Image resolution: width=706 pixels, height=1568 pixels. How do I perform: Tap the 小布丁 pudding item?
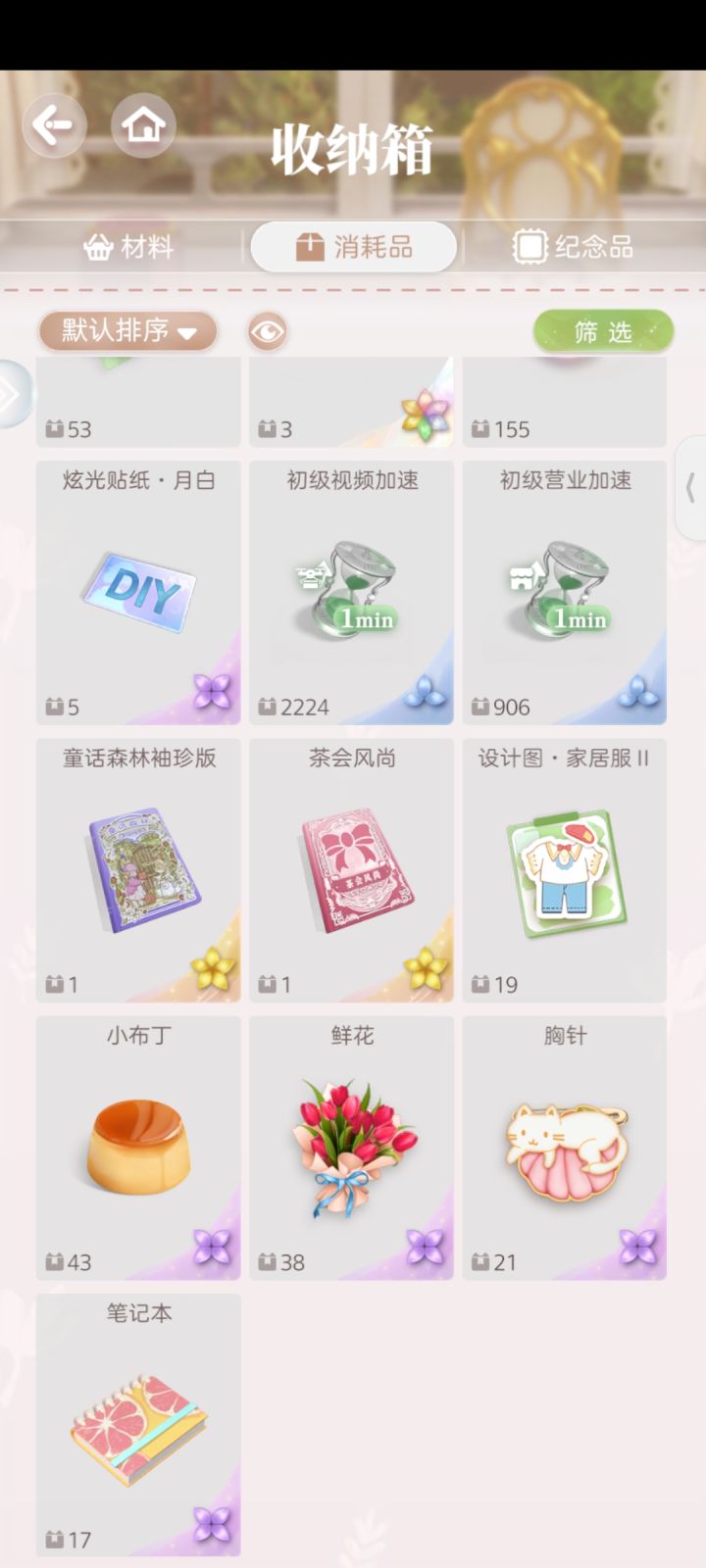tap(137, 1147)
